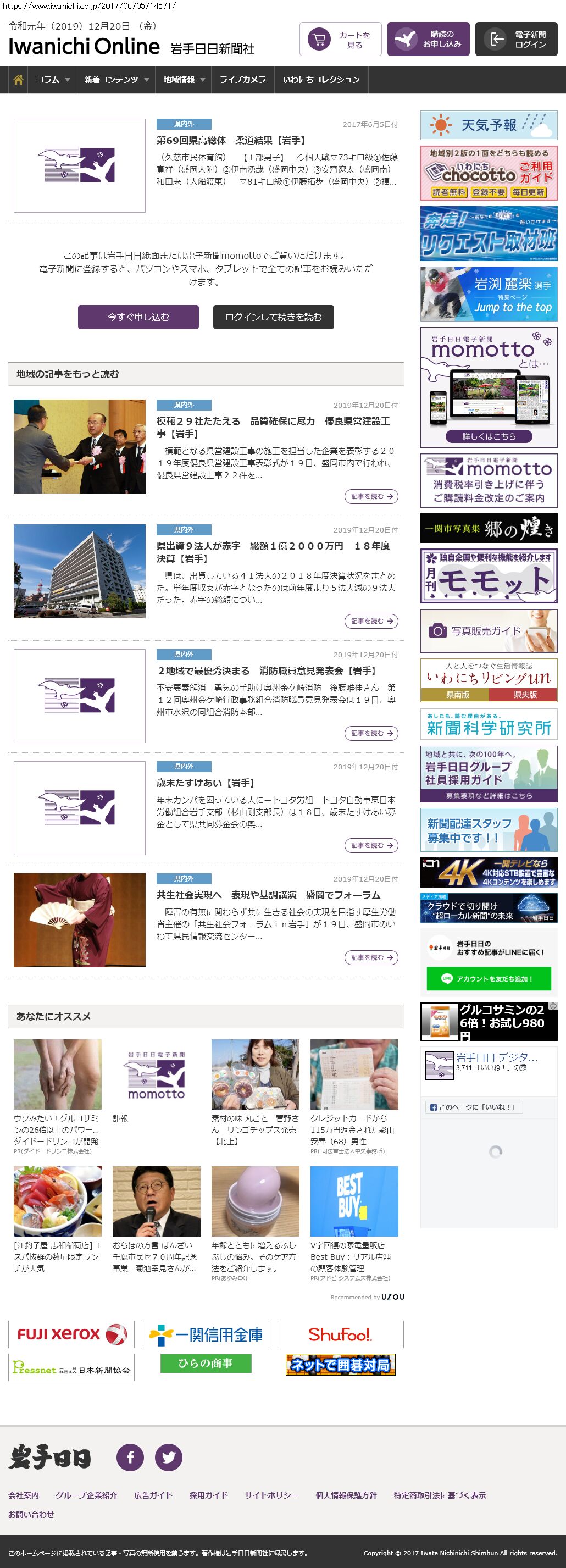
Task: Open the Twitter icon in the footer
Action: pyautogui.click(x=169, y=1457)
